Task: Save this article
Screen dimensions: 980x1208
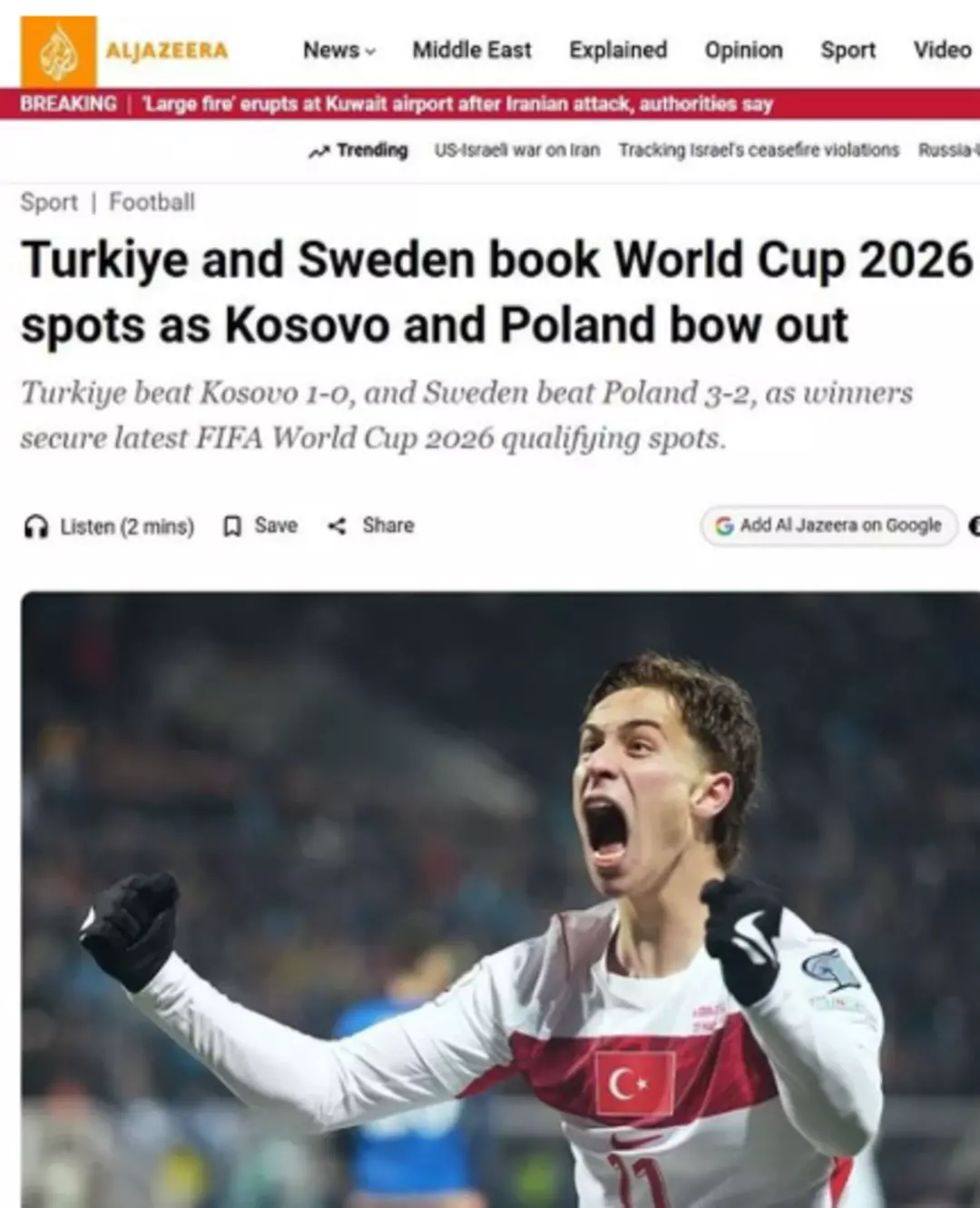Action: (260, 525)
